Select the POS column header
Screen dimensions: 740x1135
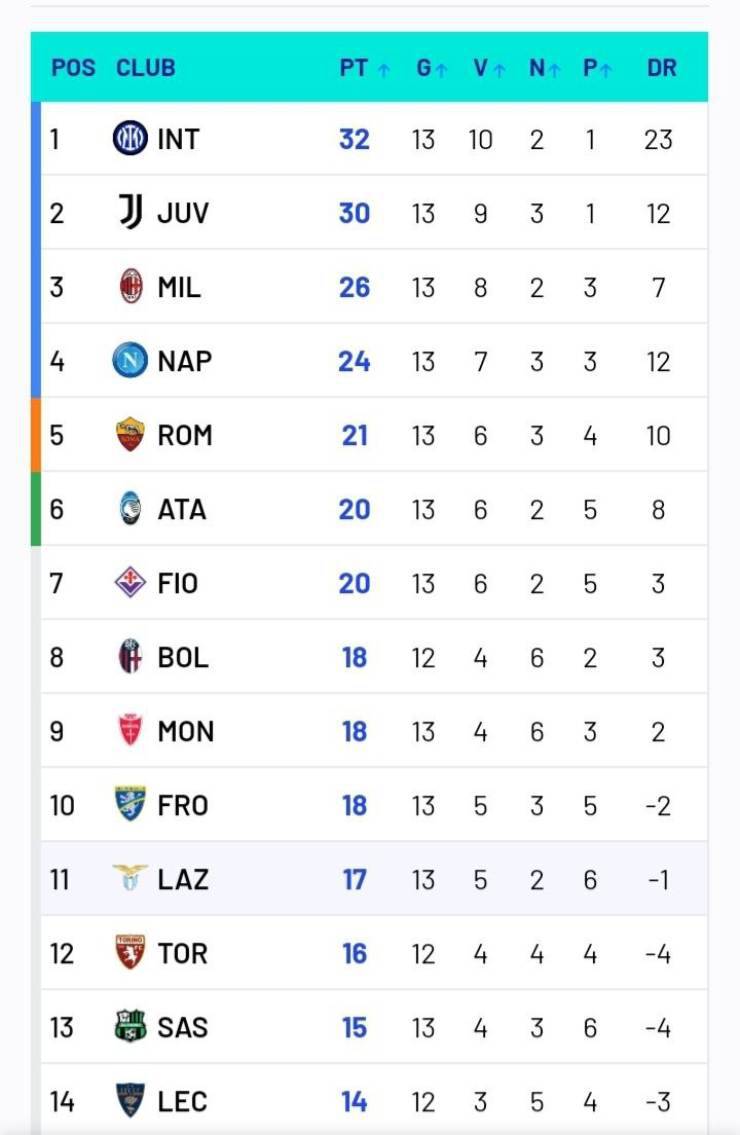[72, 68]
